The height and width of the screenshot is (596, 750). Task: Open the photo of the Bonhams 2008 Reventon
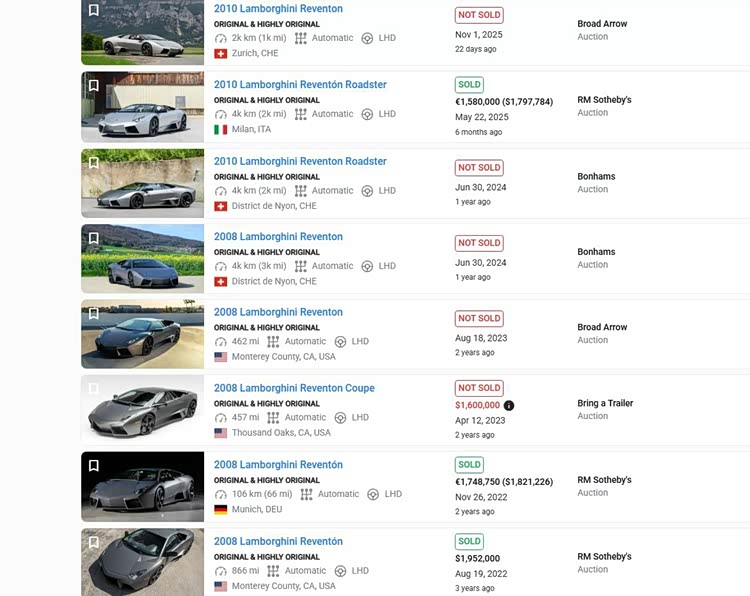click(x=143, y=257)
